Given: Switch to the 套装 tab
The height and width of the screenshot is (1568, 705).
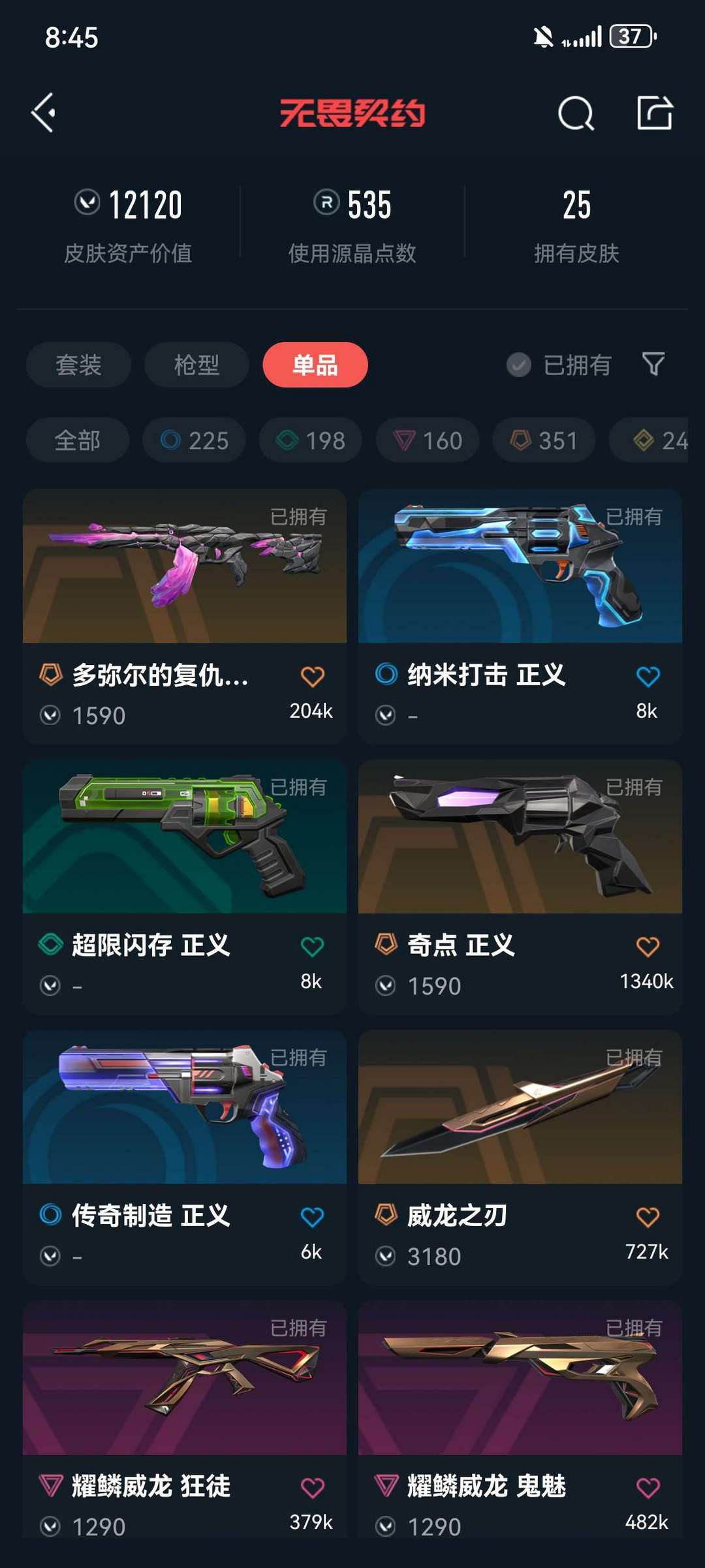Looking at the screenshot, I should 78,365.
